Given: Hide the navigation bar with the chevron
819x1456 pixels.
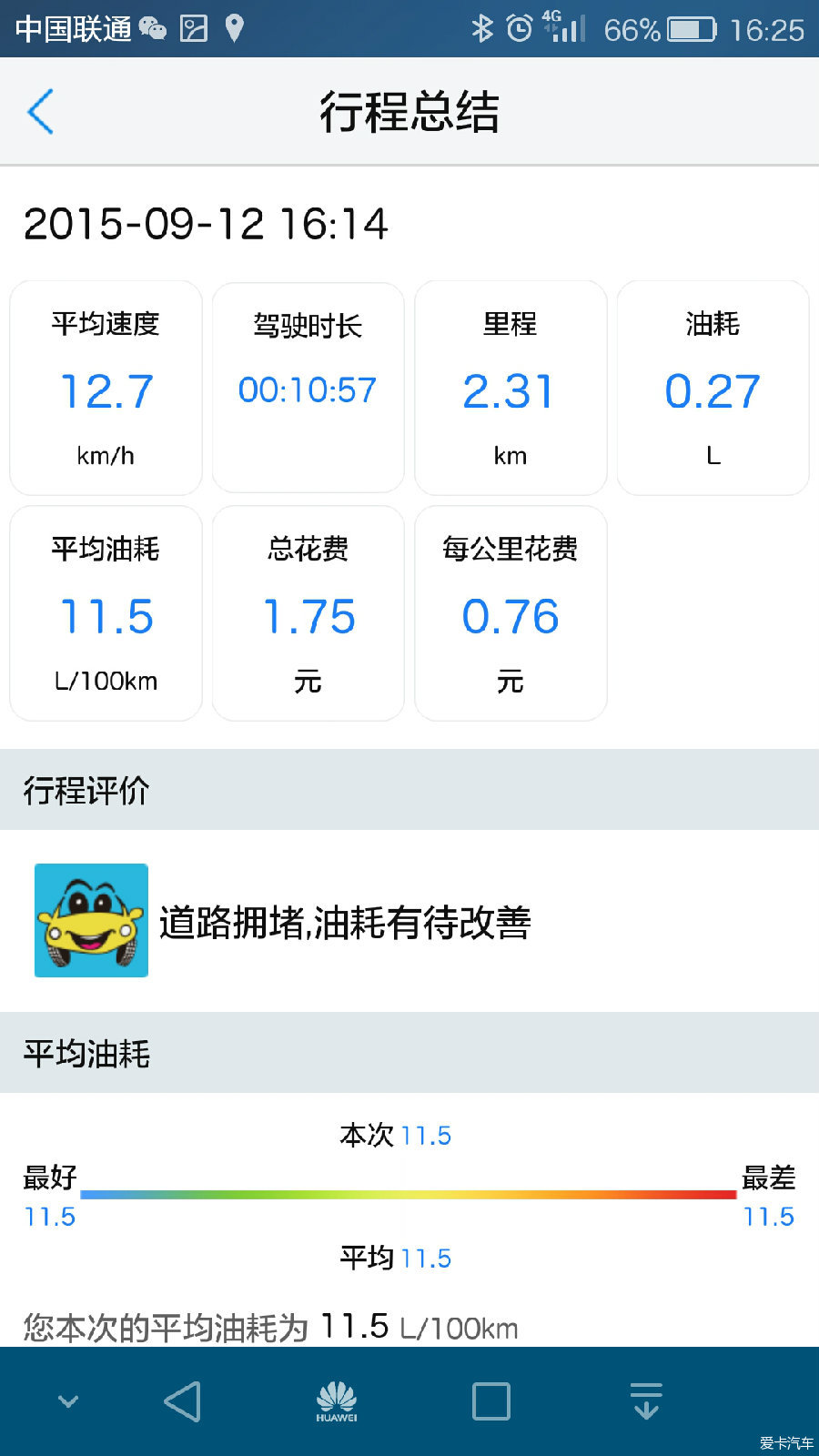Looking at the screenshot, I should [68, 1401].
